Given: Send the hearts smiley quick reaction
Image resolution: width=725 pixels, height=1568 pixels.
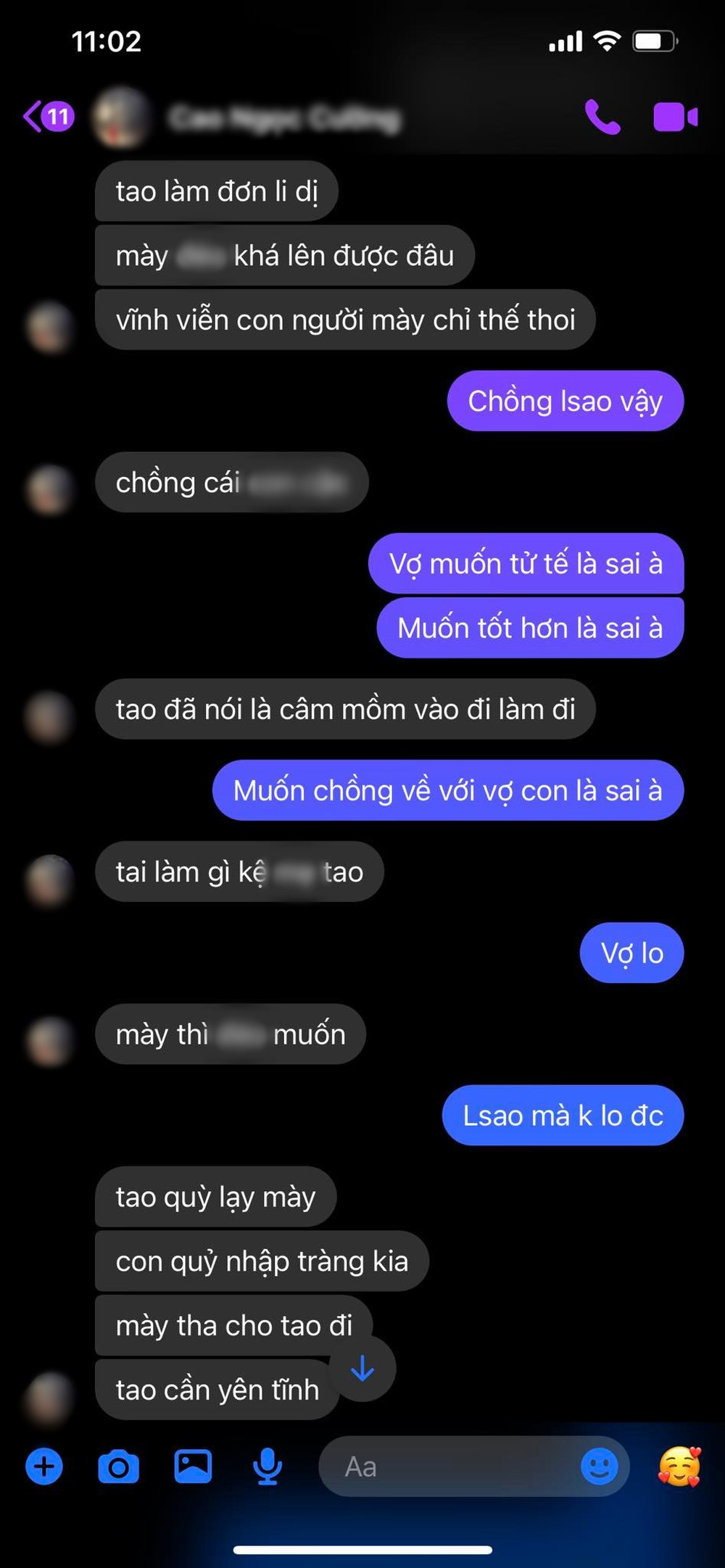Looking at the screenshot, I should click(x=679, y=1466).
